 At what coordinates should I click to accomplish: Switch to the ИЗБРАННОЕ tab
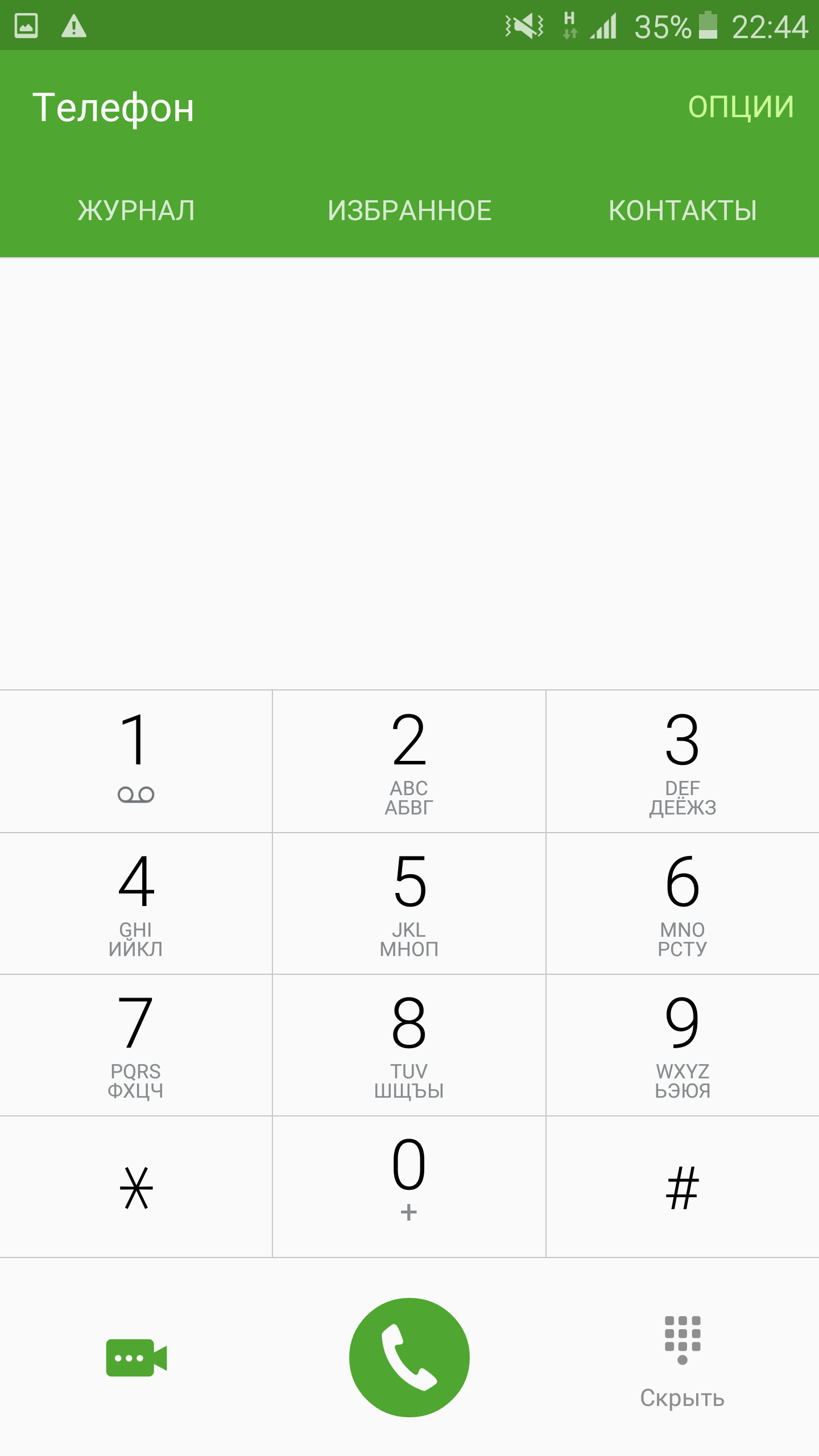pos(409,210)
